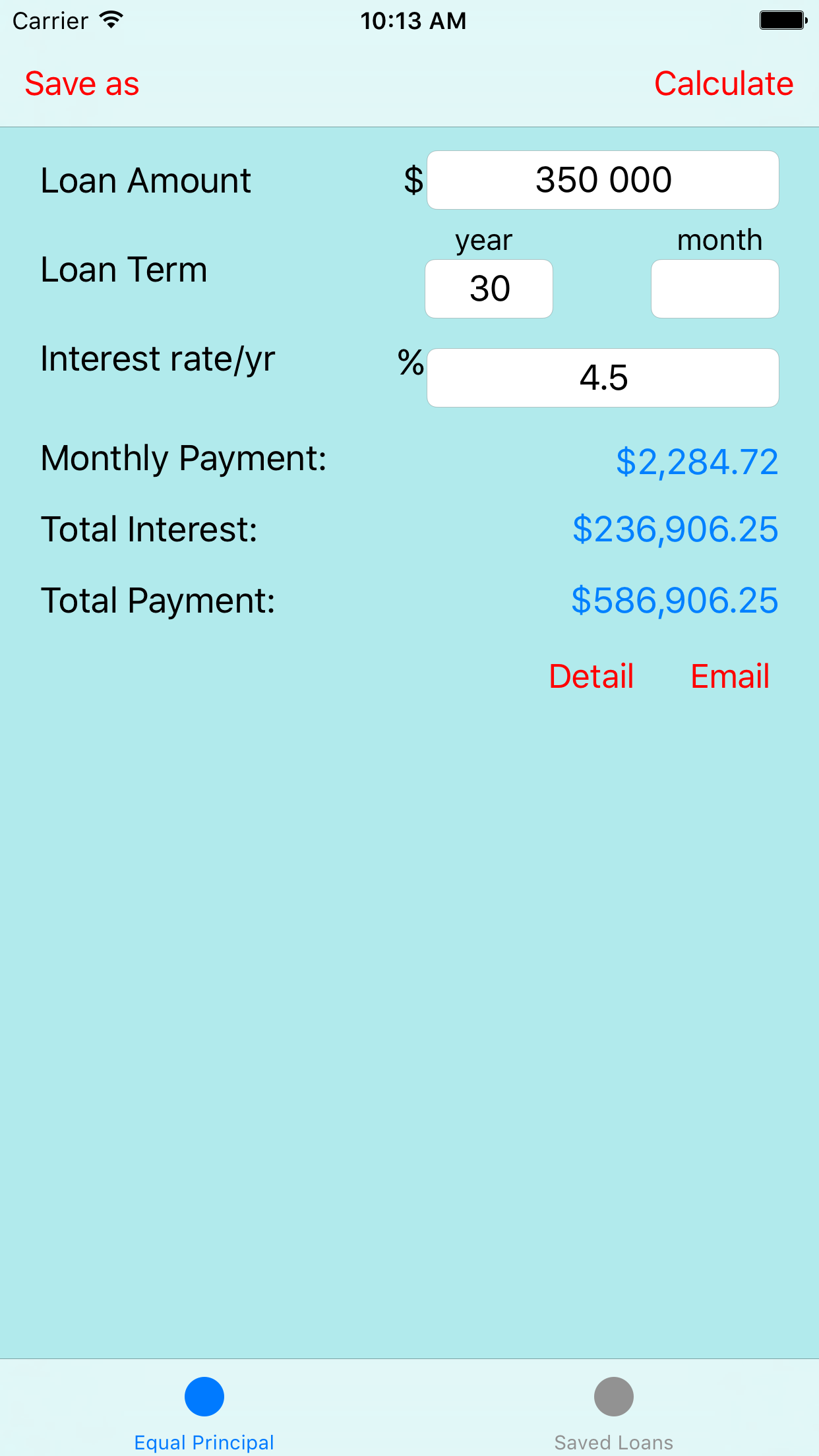
Task: Tap Calculate to compute the loan
Action: (723, 84)
